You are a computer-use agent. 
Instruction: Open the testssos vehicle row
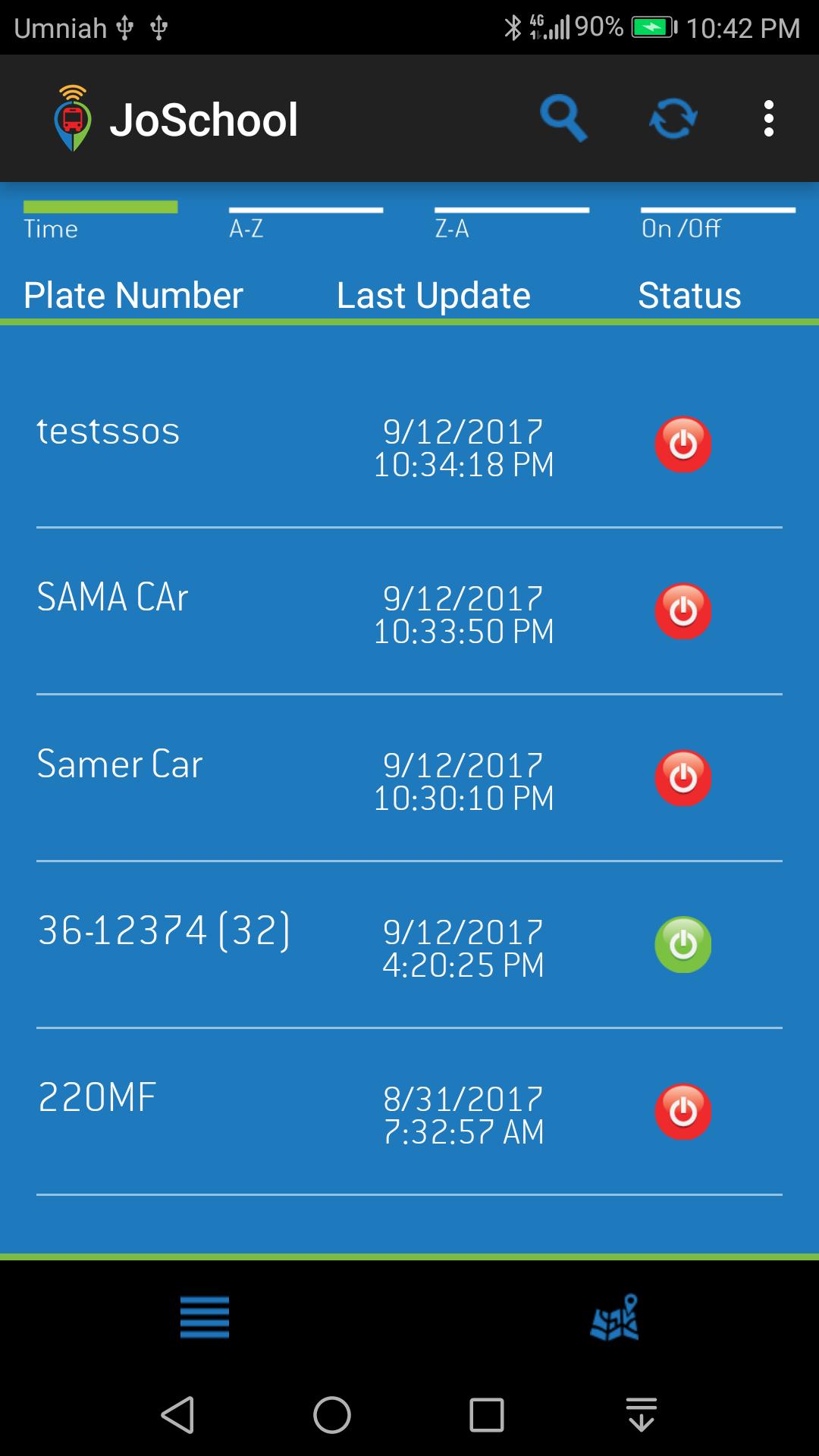point(409,445)
